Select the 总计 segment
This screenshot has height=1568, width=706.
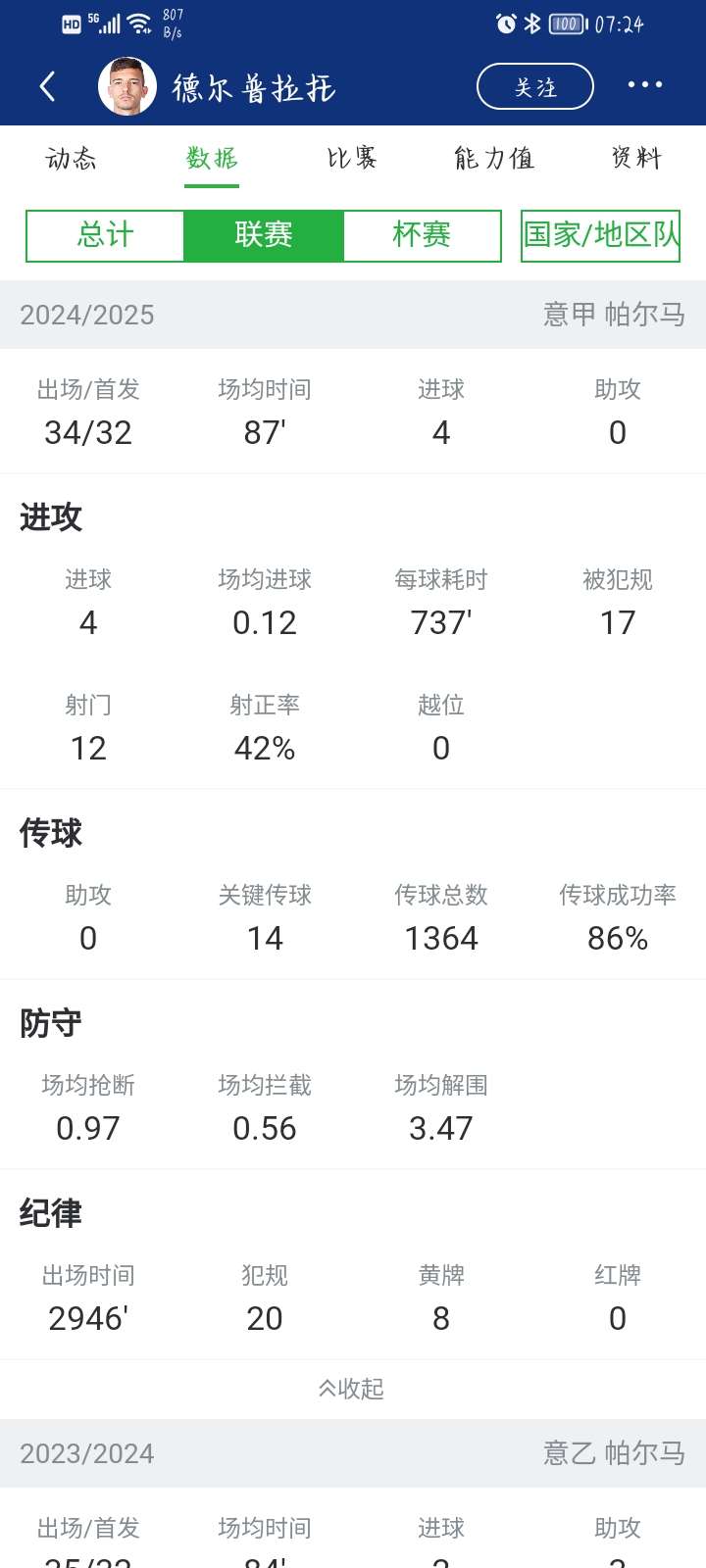coord(105,235)
